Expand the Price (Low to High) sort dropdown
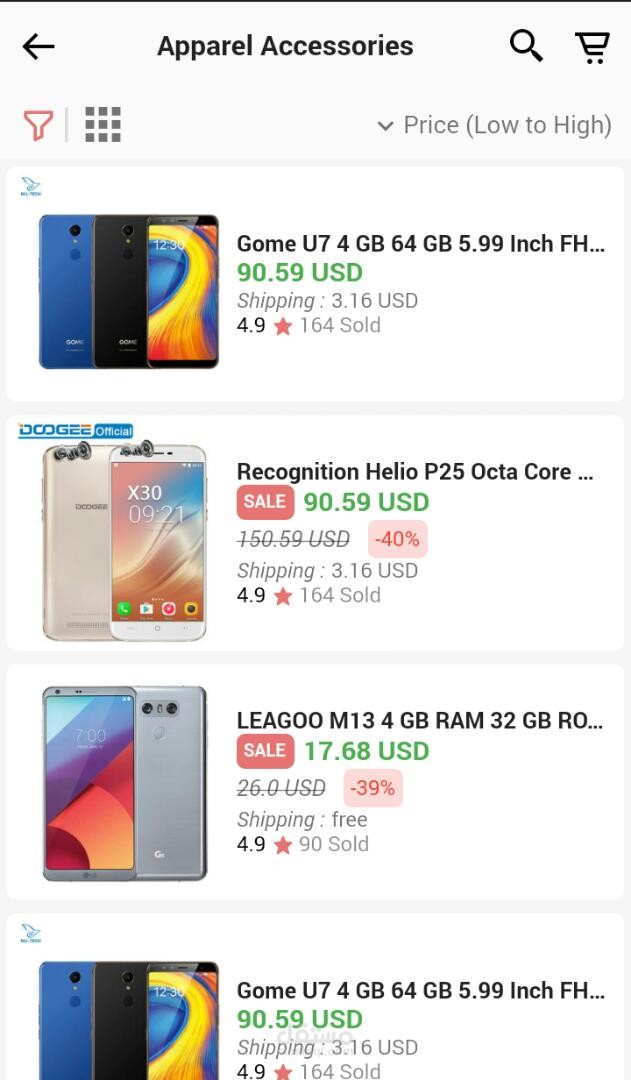The width and height of the screenshot is (631, 1080). pos(494,125)
